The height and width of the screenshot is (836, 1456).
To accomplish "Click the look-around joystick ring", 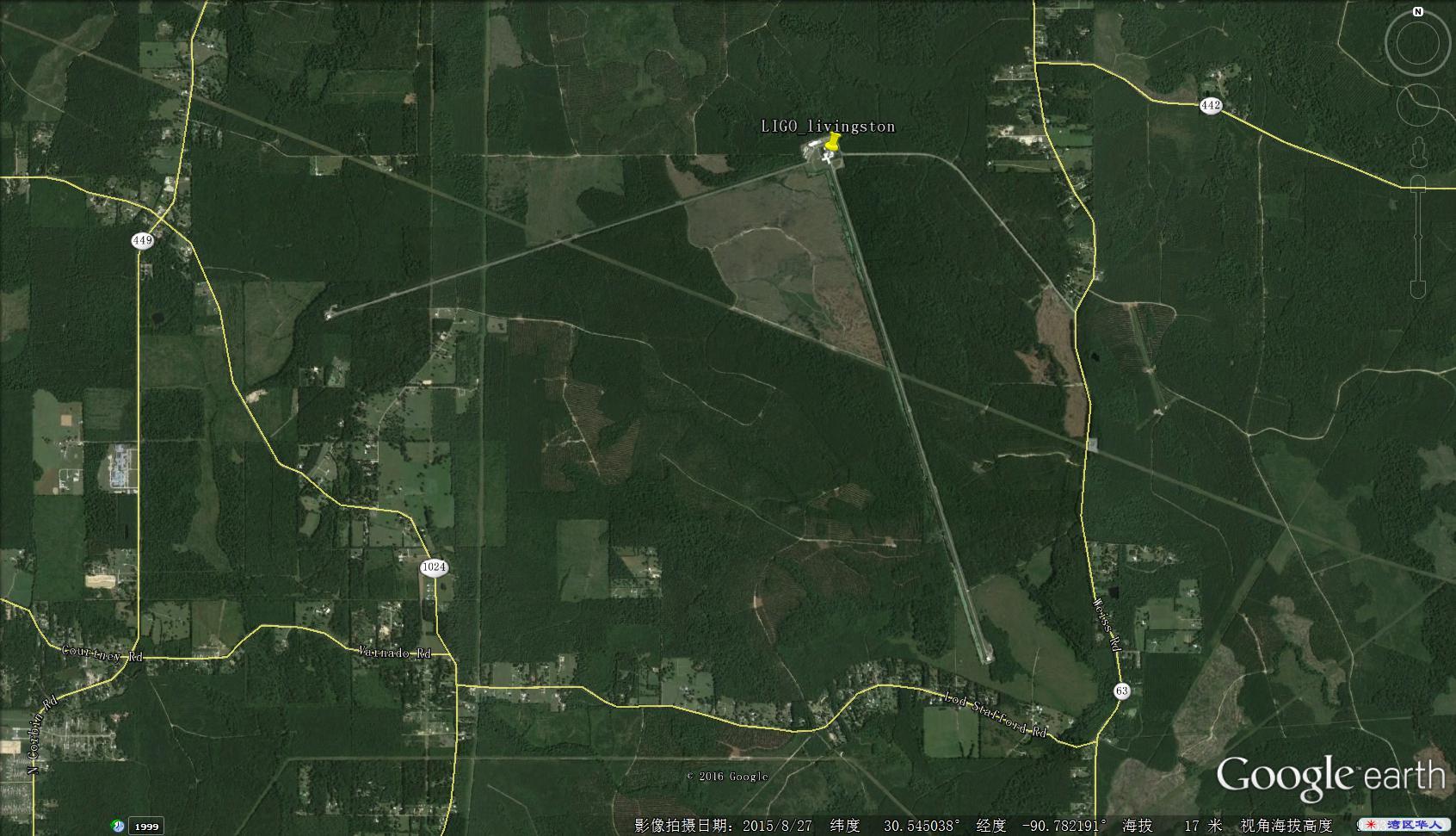I will pos(1417,43).
